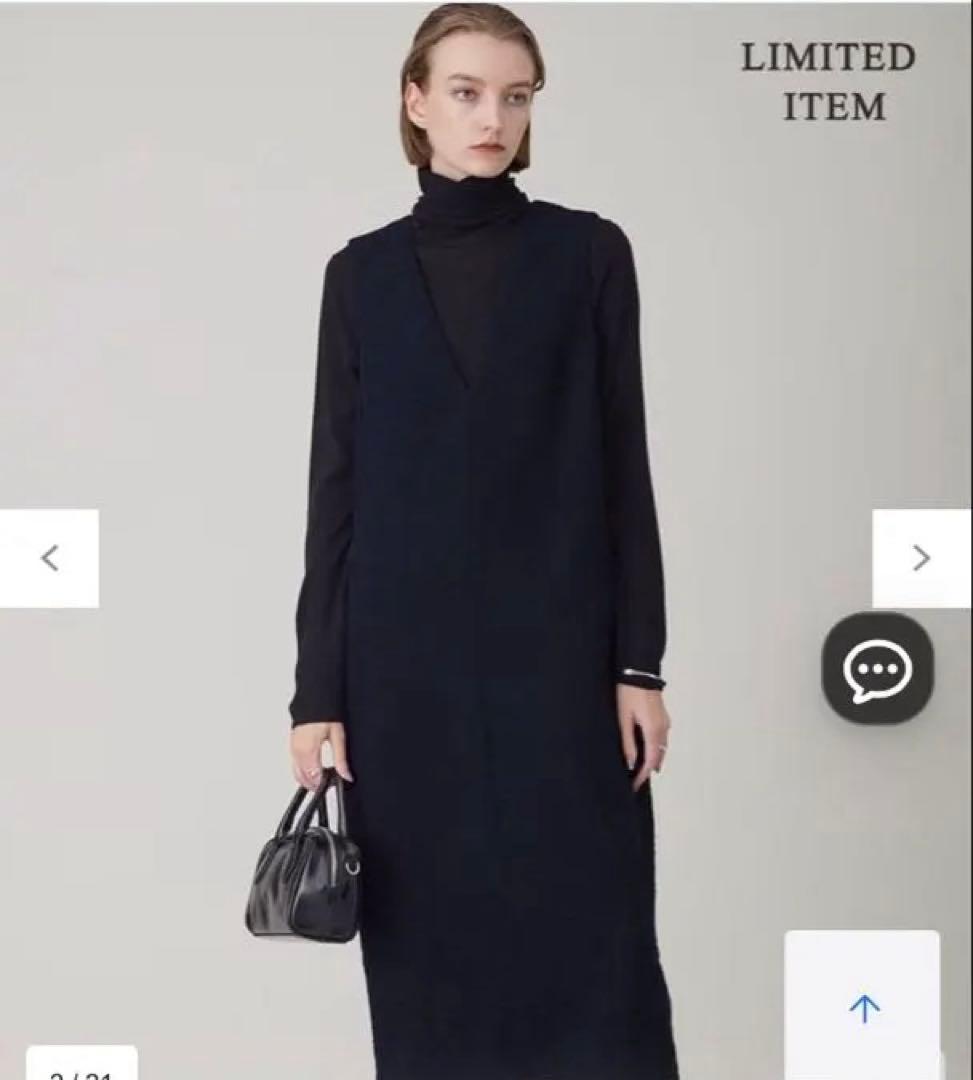The height and width of the screenshot is (1080, 973).
Task: Jump back to the page top
Action: click(862, 1007)
